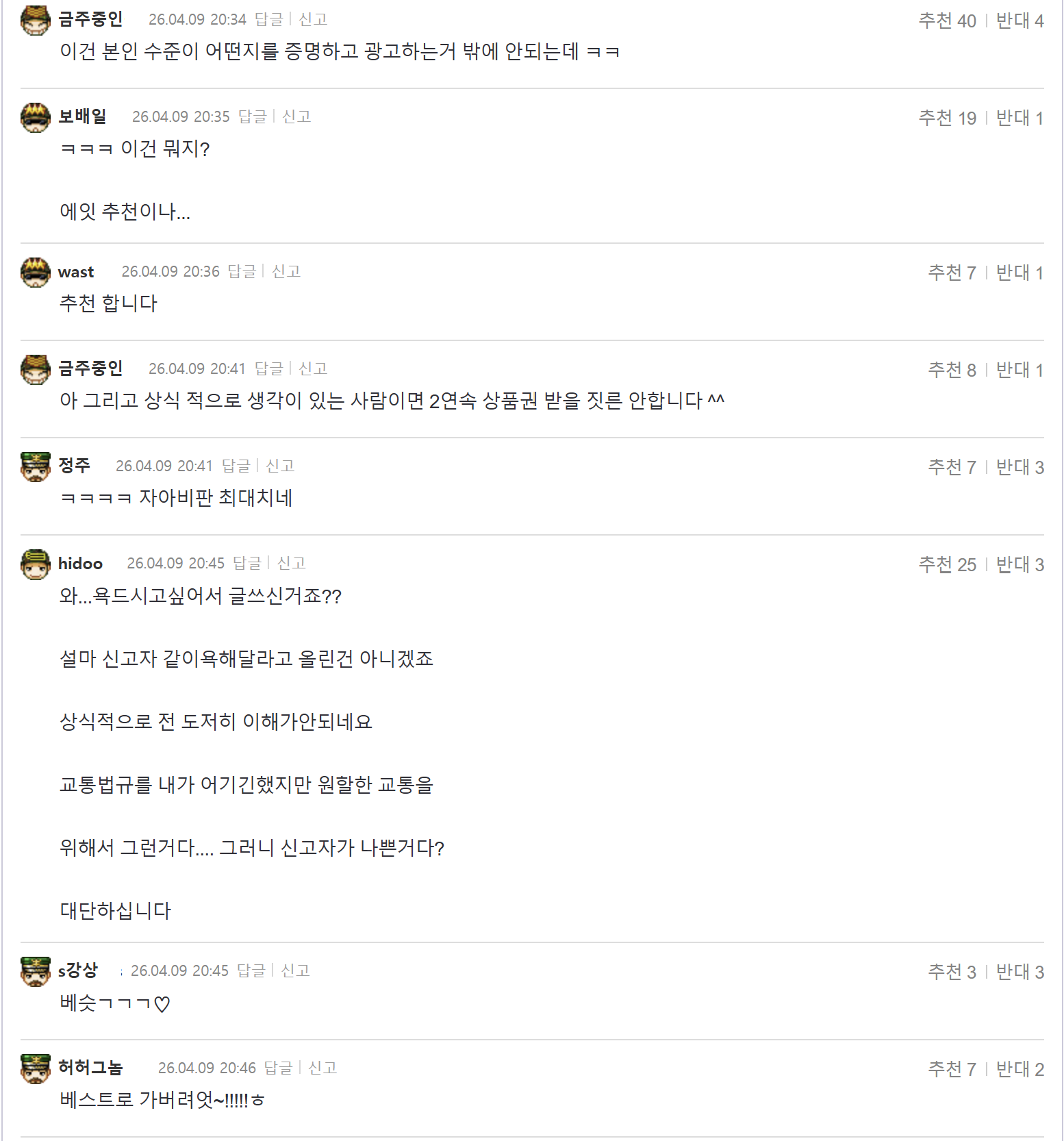Open hidoo's user profile name
The width and height of the screenshot is (1064, 1141).
click(x=80, y=564)
